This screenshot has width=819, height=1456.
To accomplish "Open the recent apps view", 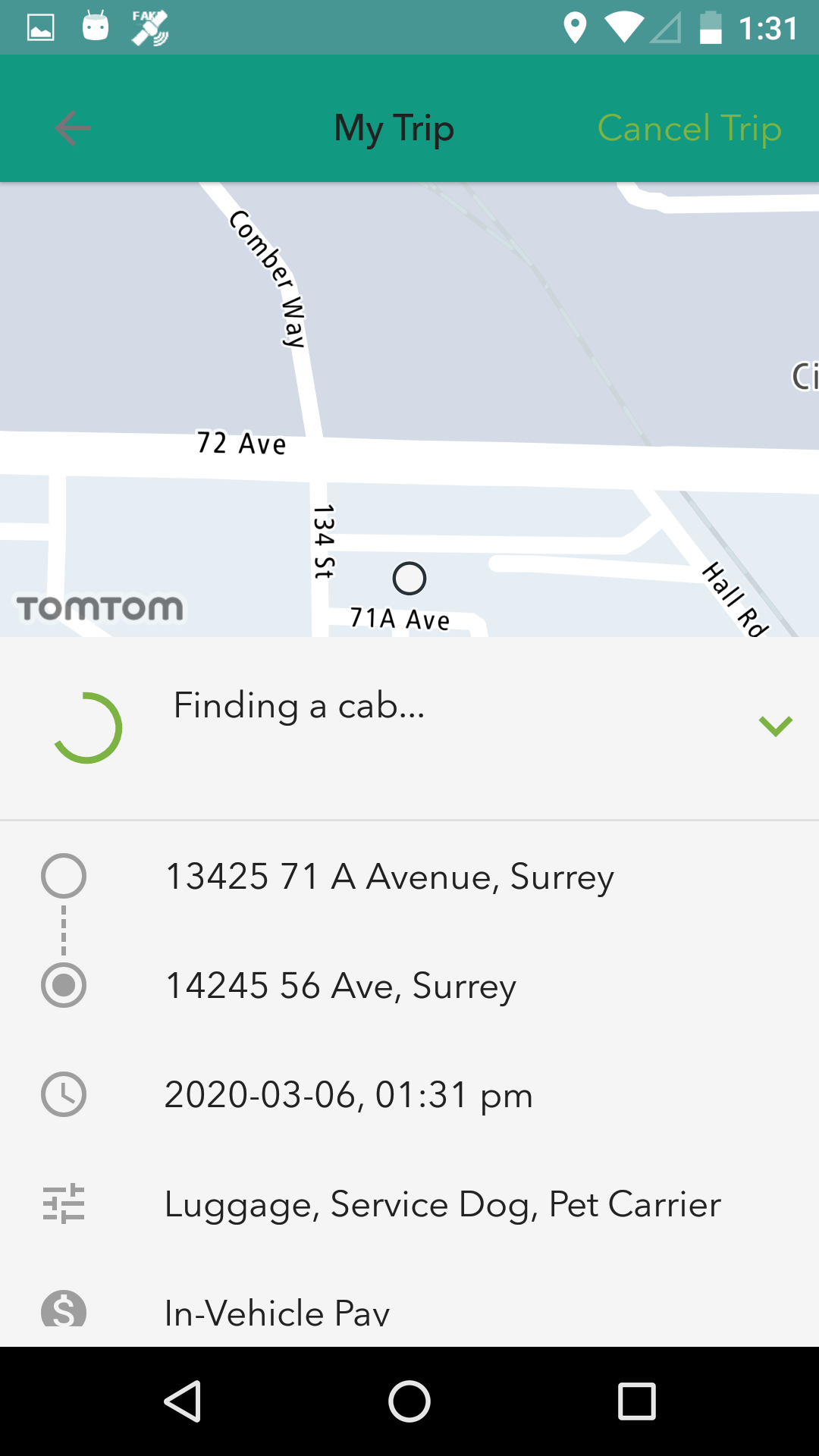I will pos(637,1401).
